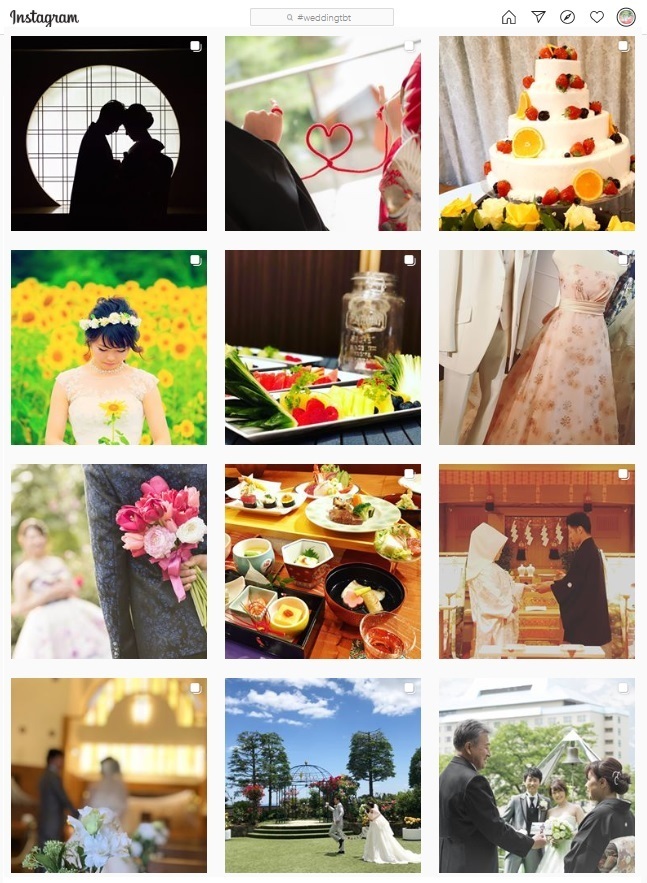View the pink tulip bouquet post
The image size is (647, 883).
[109, 561]
